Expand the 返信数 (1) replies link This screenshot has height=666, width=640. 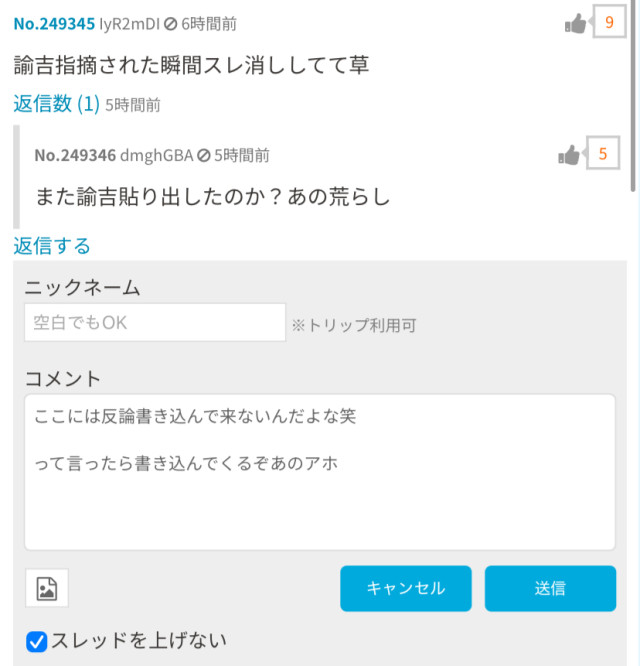[x=56, y=103]
